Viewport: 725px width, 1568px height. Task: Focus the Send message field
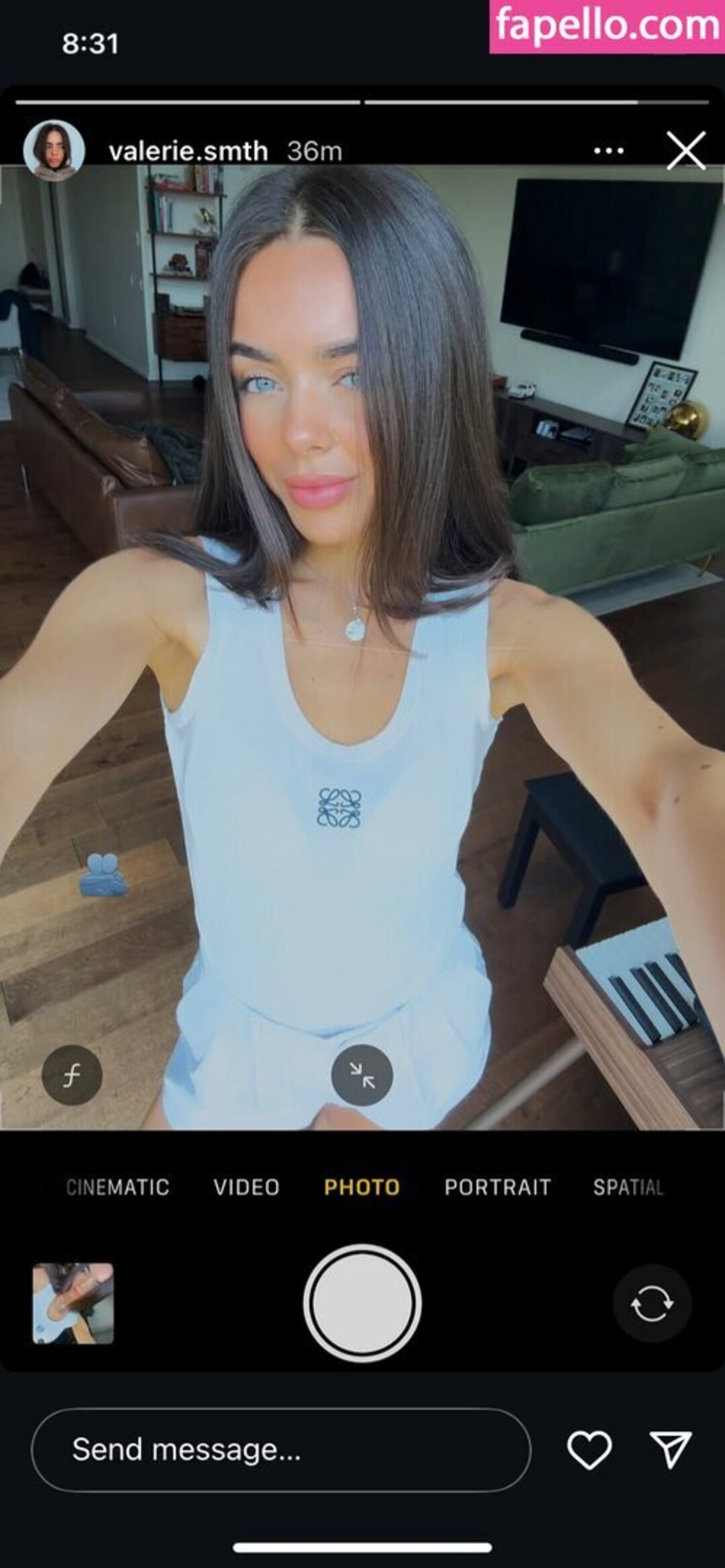(x=281, y=1450)
